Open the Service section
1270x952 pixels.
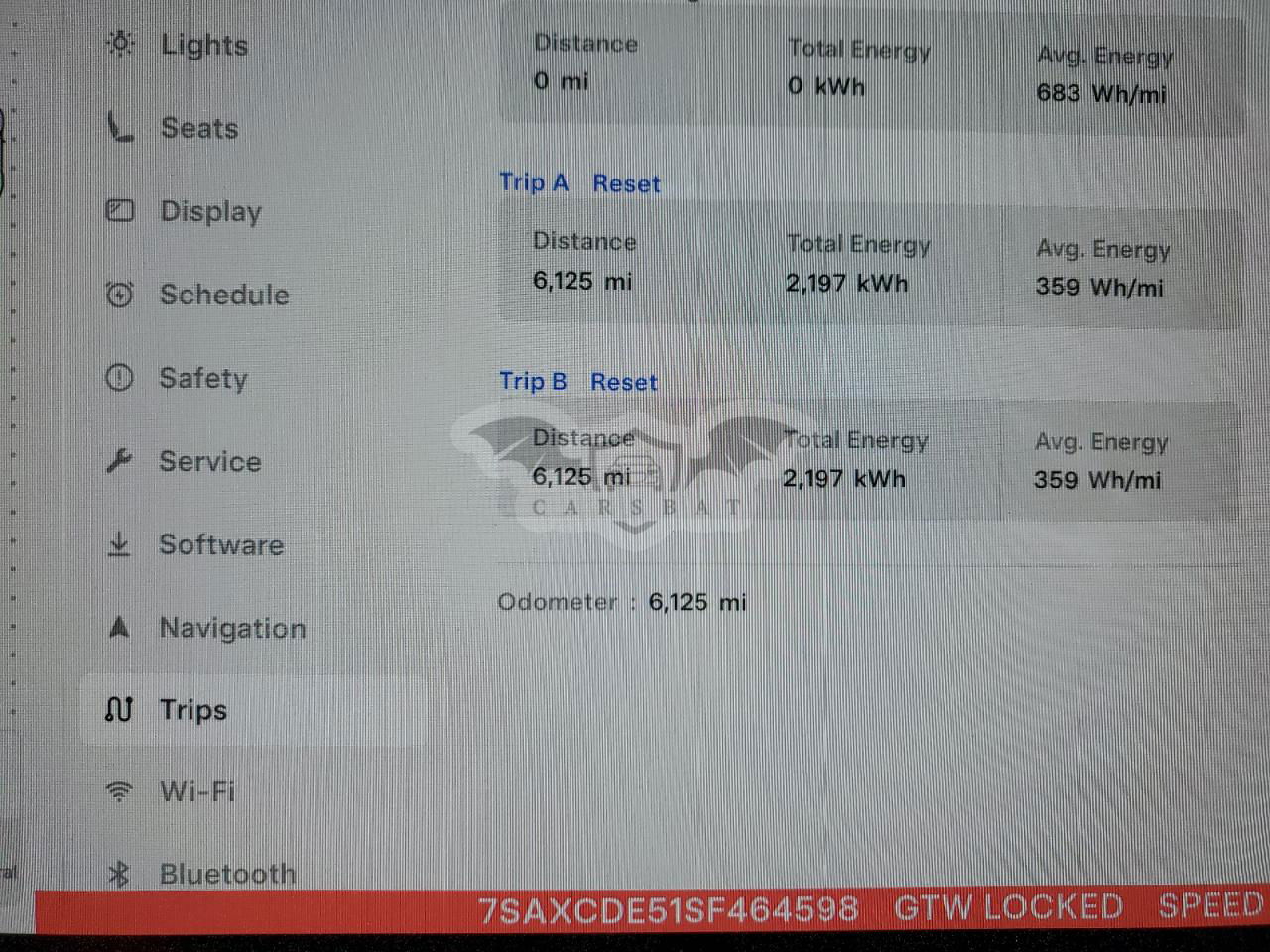pyautogui.click(x=209, y=461)
